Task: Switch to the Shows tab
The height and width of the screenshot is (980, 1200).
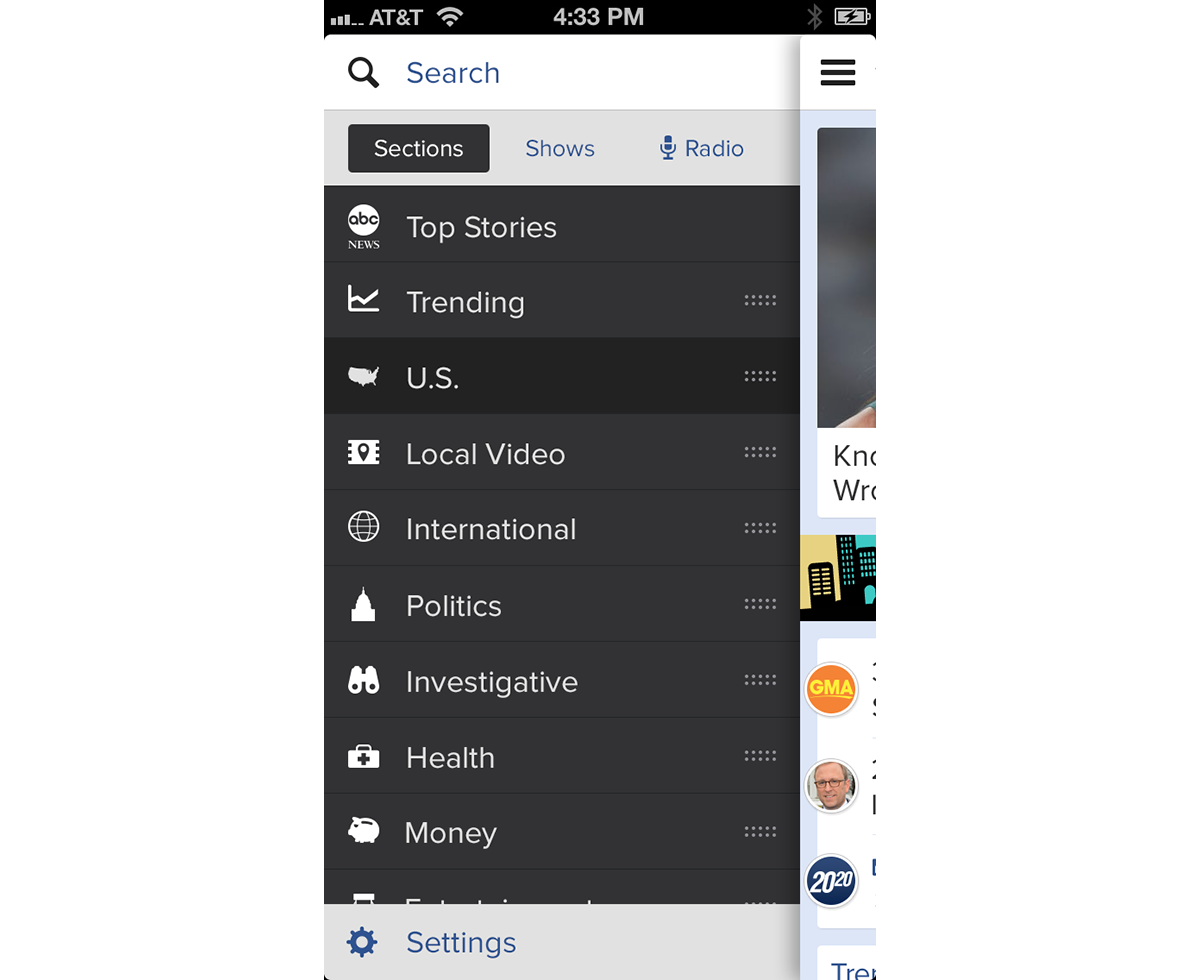Action: pos(559,149)
